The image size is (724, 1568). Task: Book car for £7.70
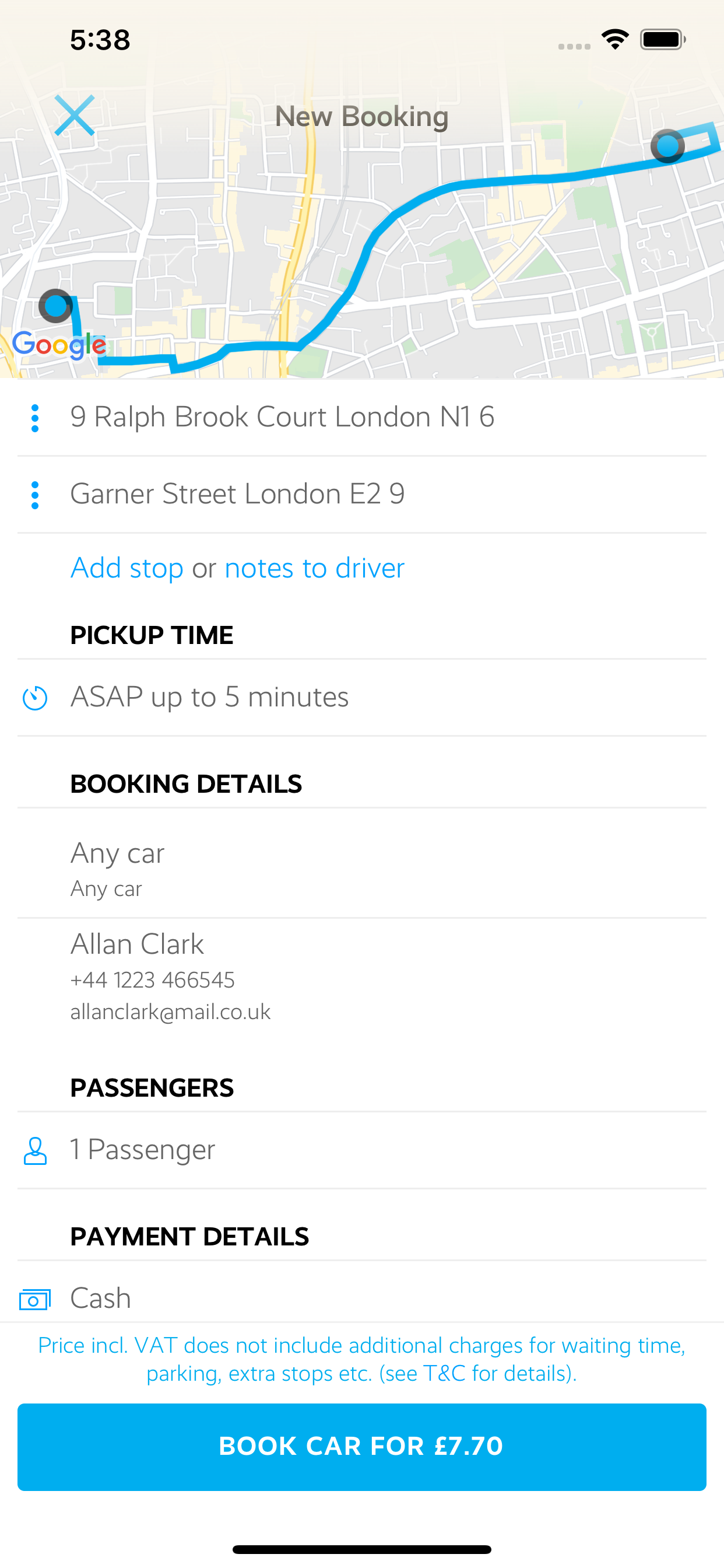click(x=362, y=1447)
